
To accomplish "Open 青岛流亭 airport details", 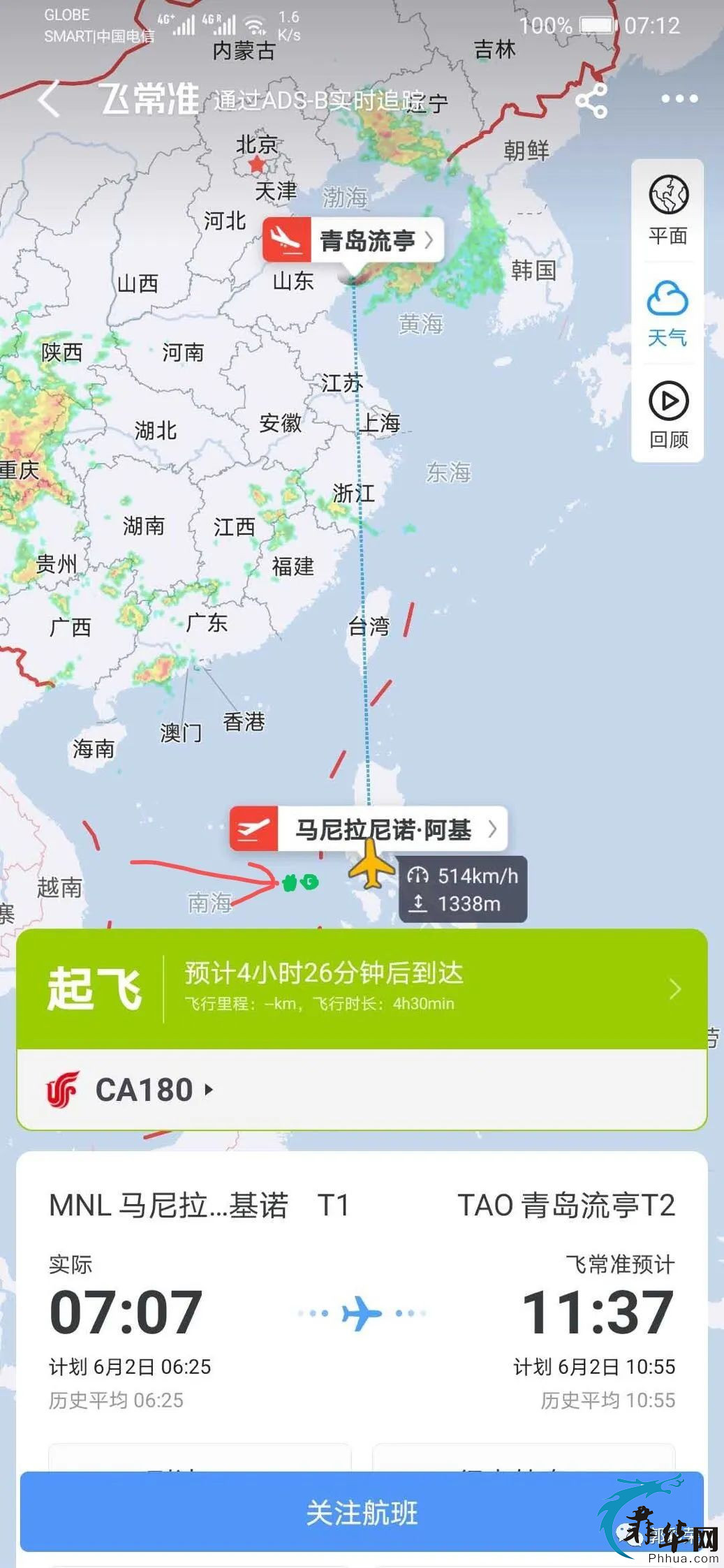I will 353,241.
